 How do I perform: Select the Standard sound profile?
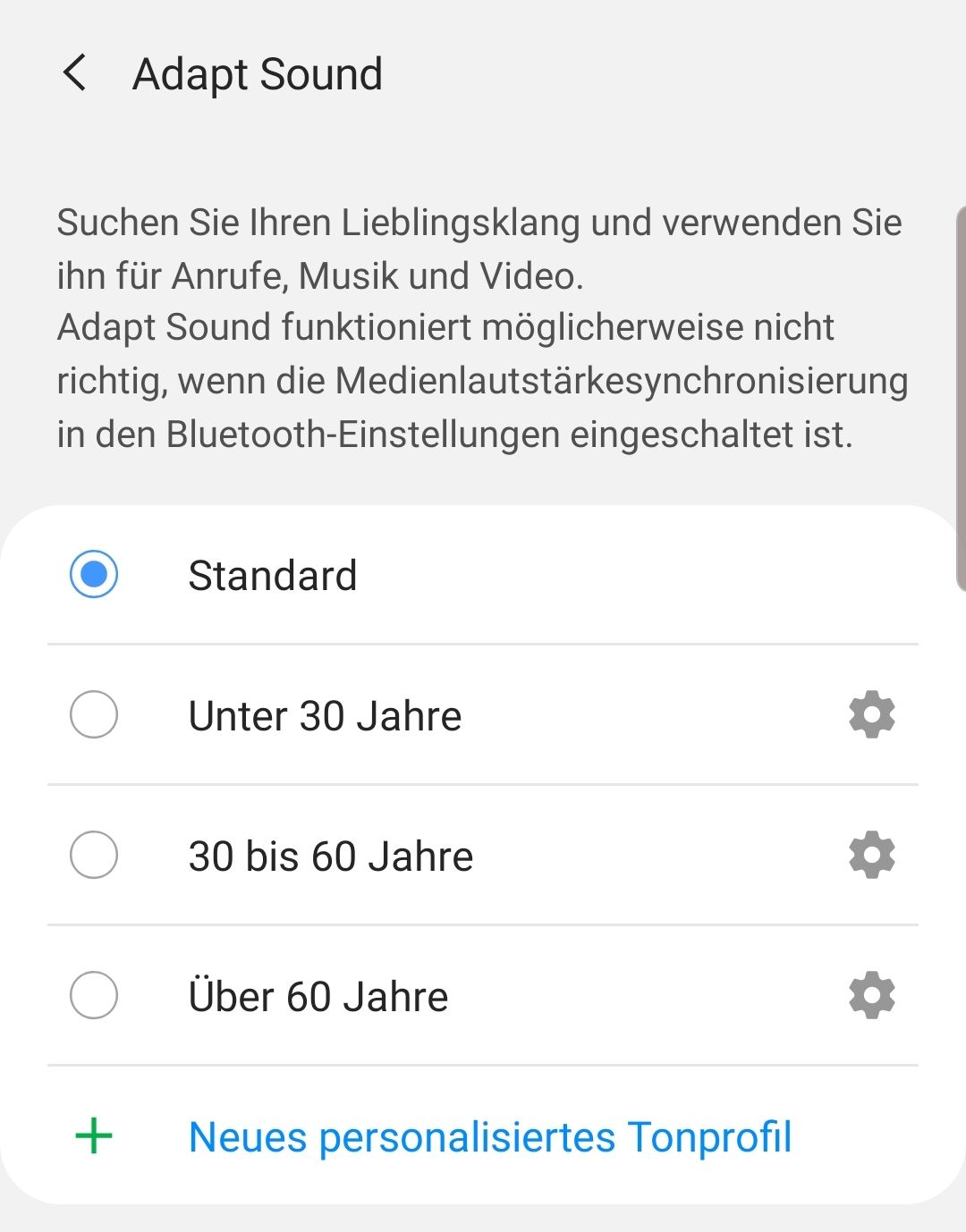tap(94, 574)
